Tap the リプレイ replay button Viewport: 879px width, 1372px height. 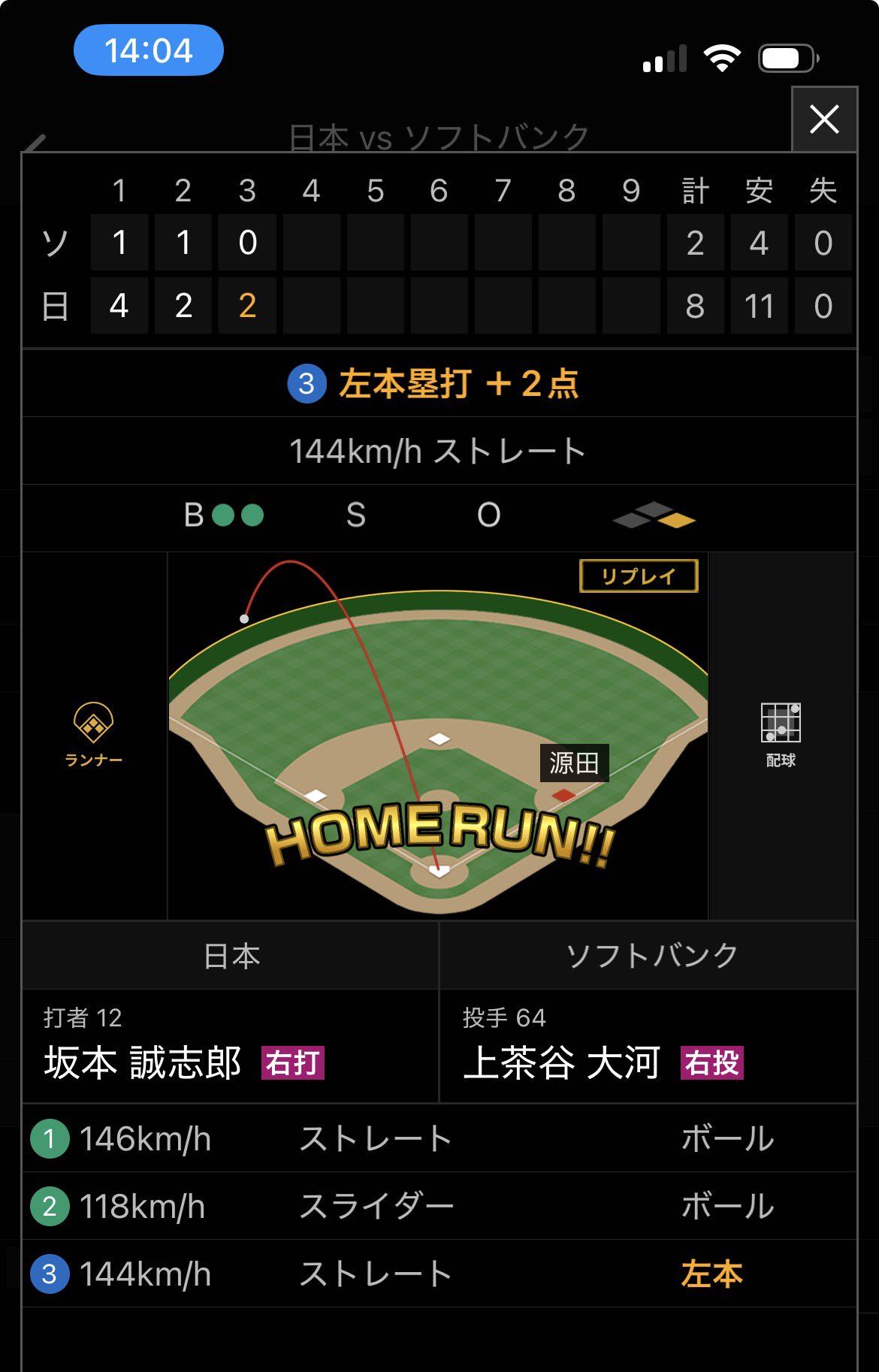[639, 576]
